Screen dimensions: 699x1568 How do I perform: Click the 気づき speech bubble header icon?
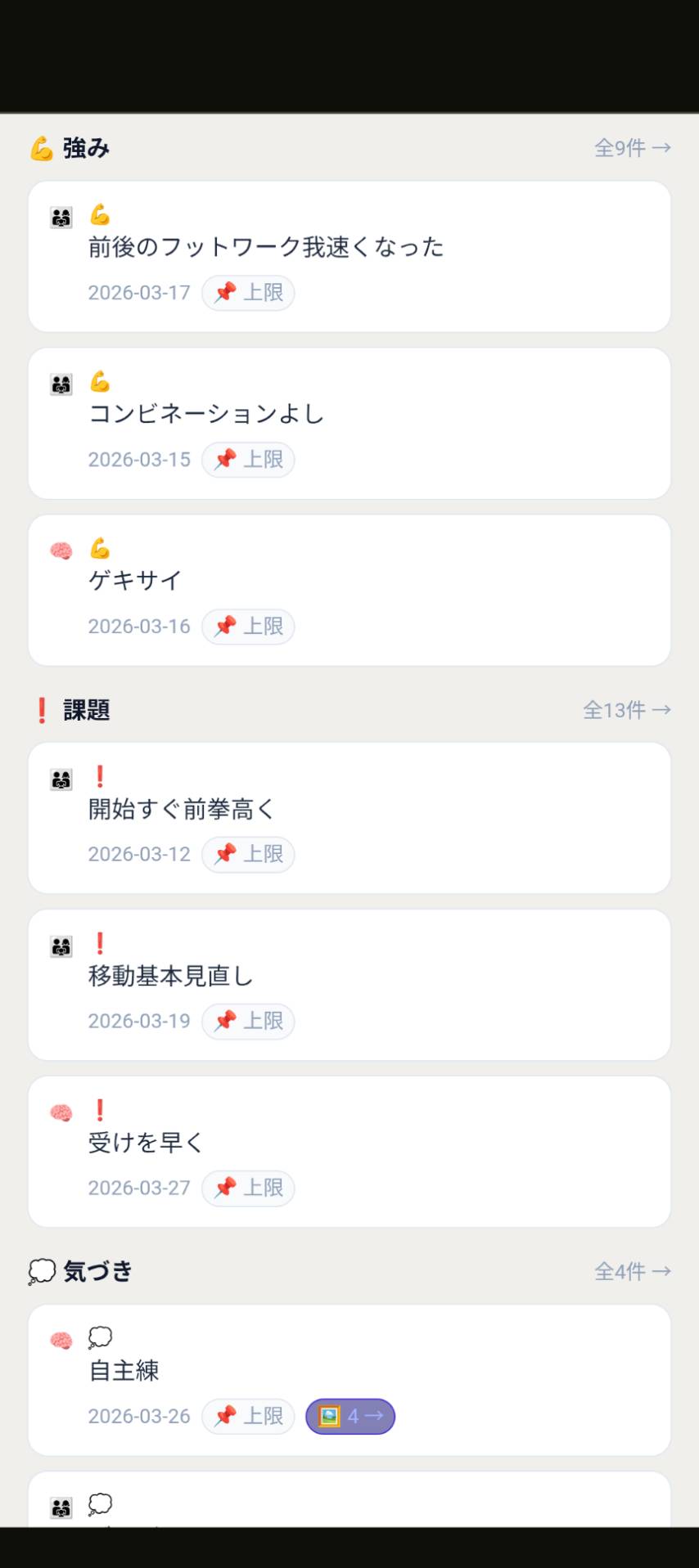coord(39,1270)
